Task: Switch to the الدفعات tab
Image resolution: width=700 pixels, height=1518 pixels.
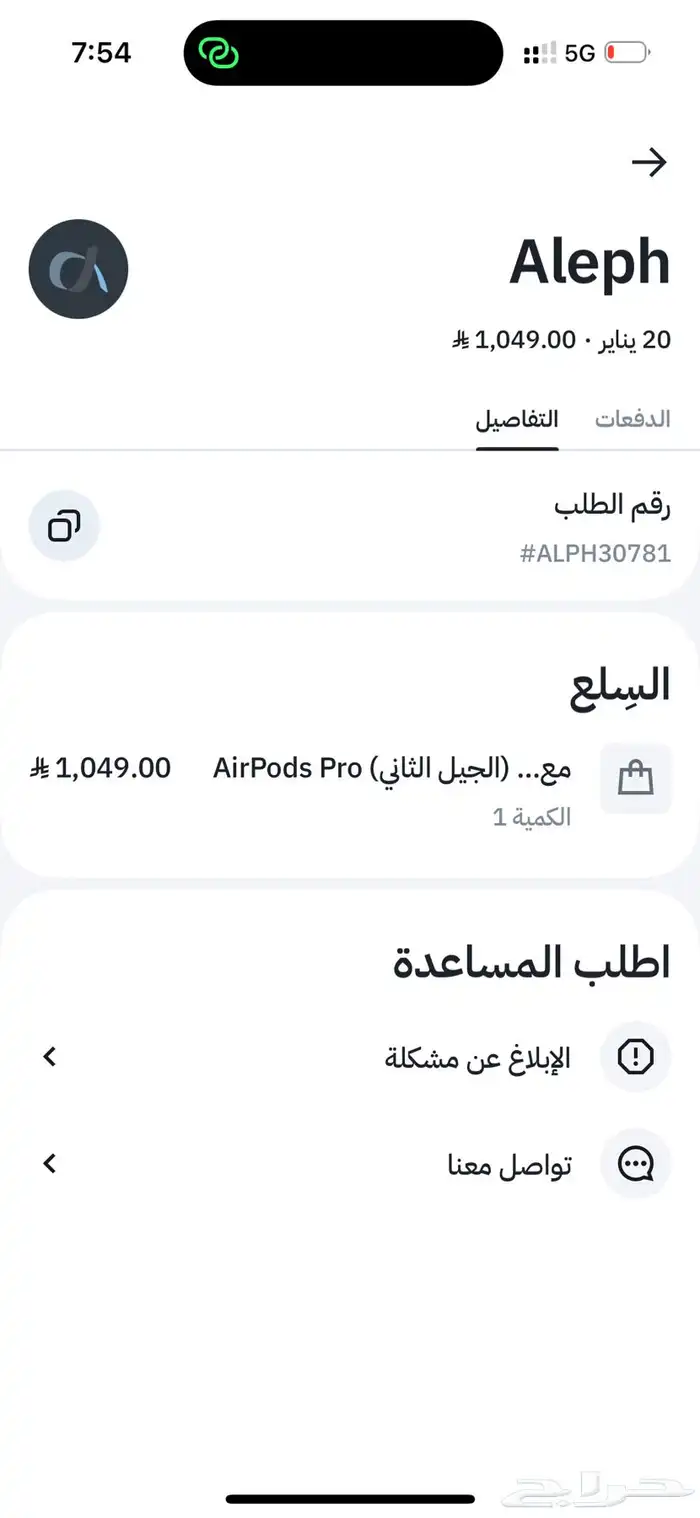Action: [632, 419]
